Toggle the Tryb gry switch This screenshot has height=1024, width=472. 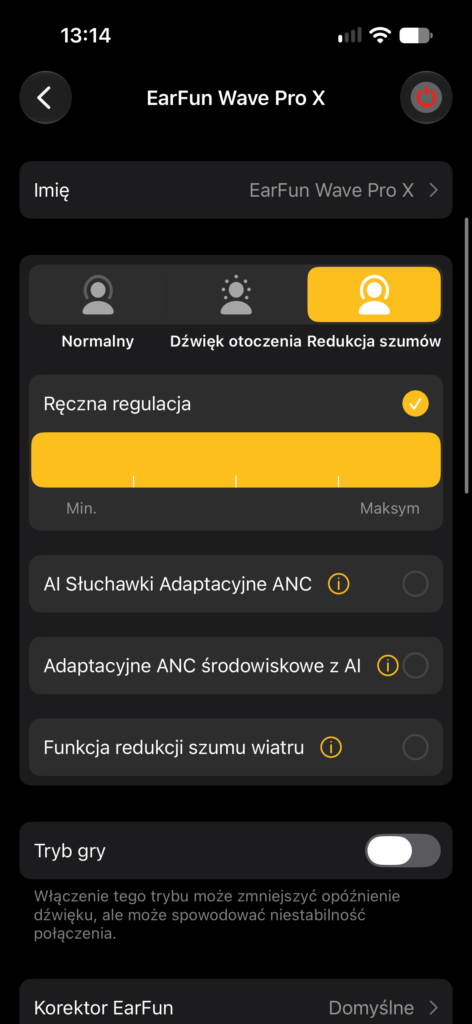click(x=403, y=850)
